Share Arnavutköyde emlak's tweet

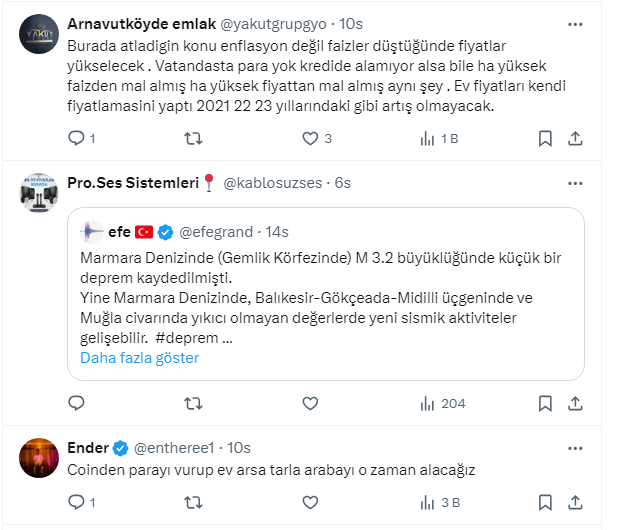[576, 138]
